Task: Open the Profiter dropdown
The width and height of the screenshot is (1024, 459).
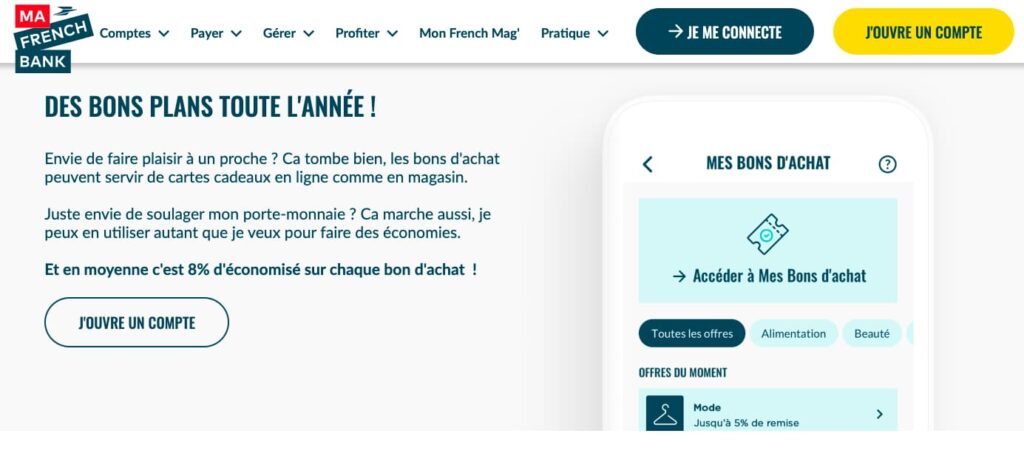Action: click(366, 33)
